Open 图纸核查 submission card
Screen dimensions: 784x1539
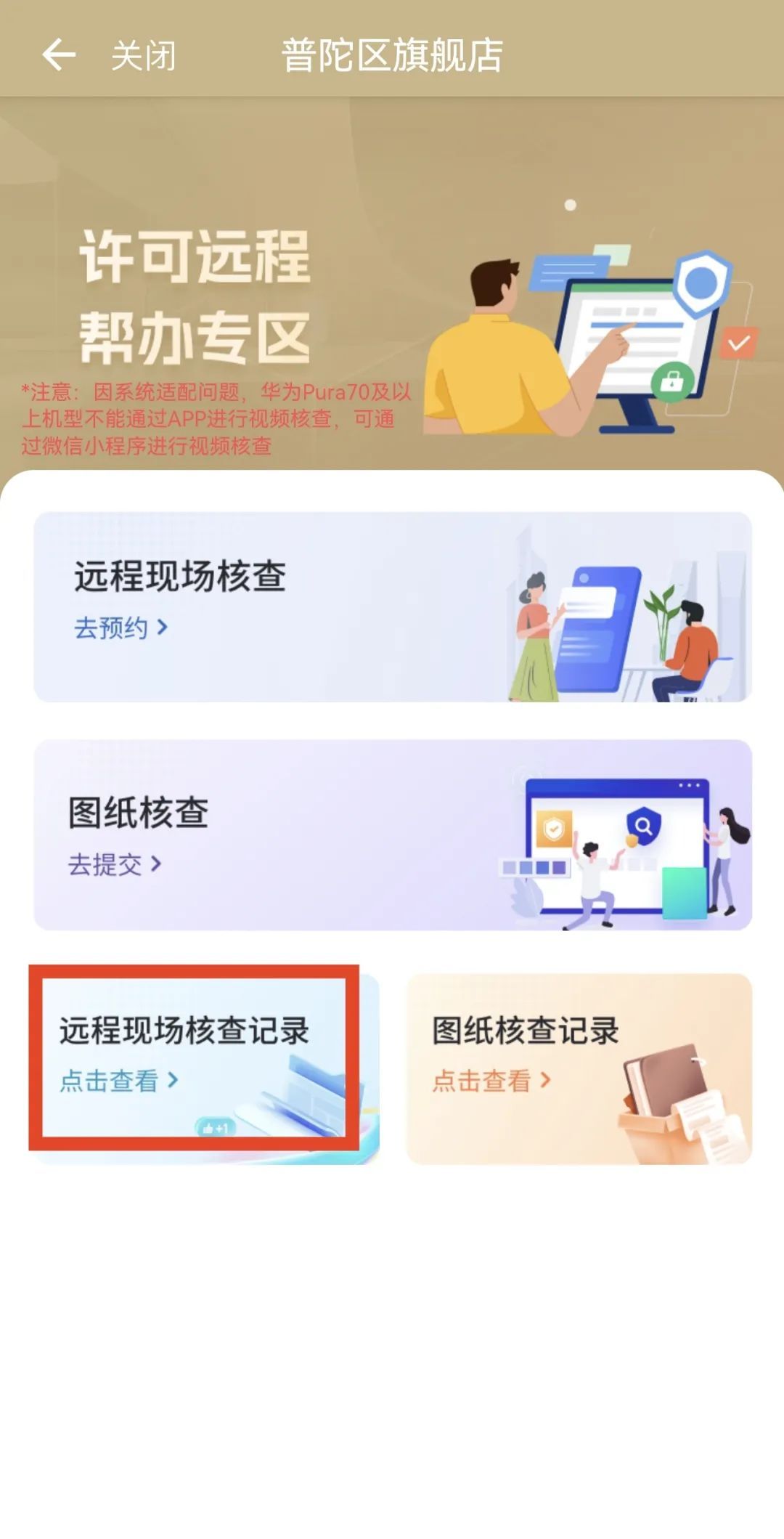(x=392, y=835)
